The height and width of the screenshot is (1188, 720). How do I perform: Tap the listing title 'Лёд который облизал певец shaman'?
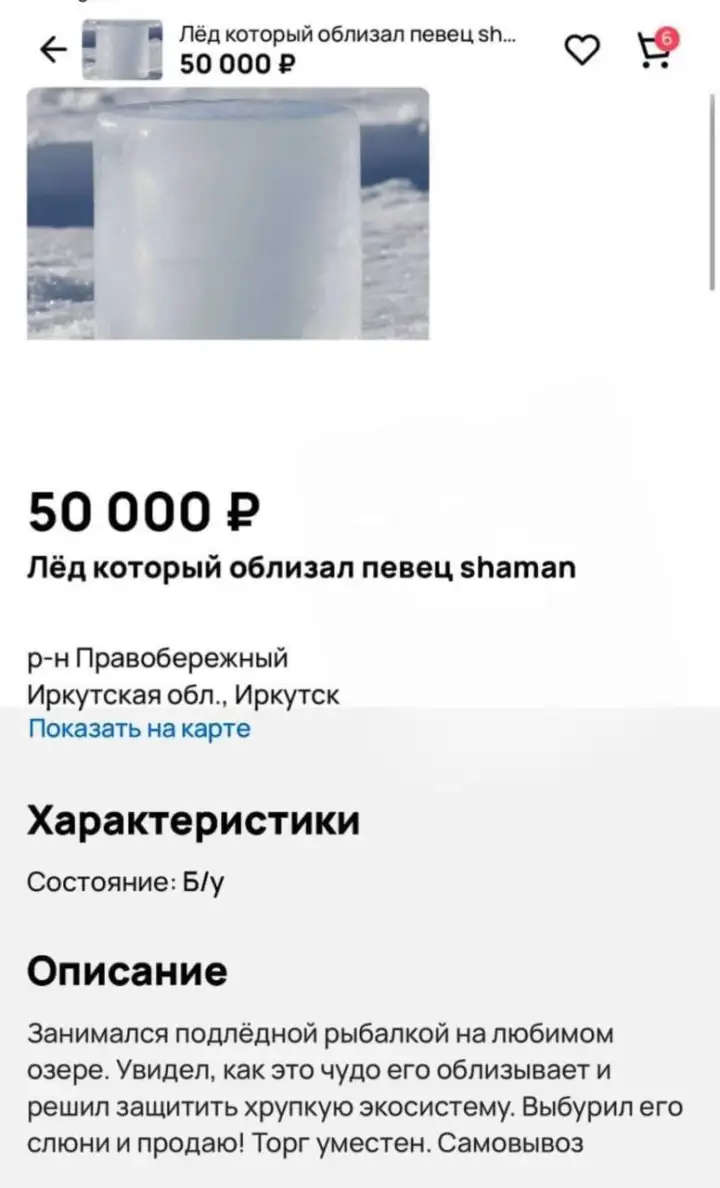point(300,566)
